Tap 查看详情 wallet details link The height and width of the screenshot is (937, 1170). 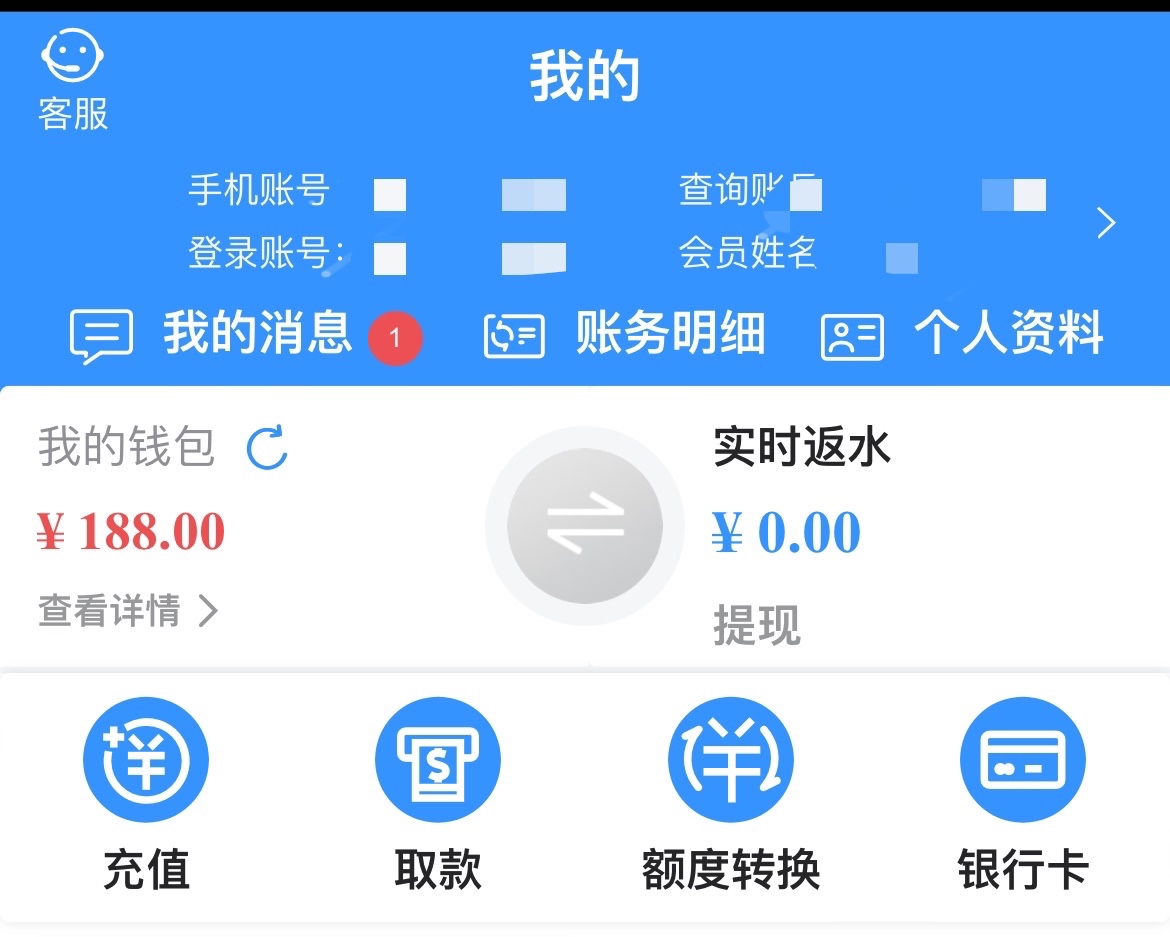[128, 610]
